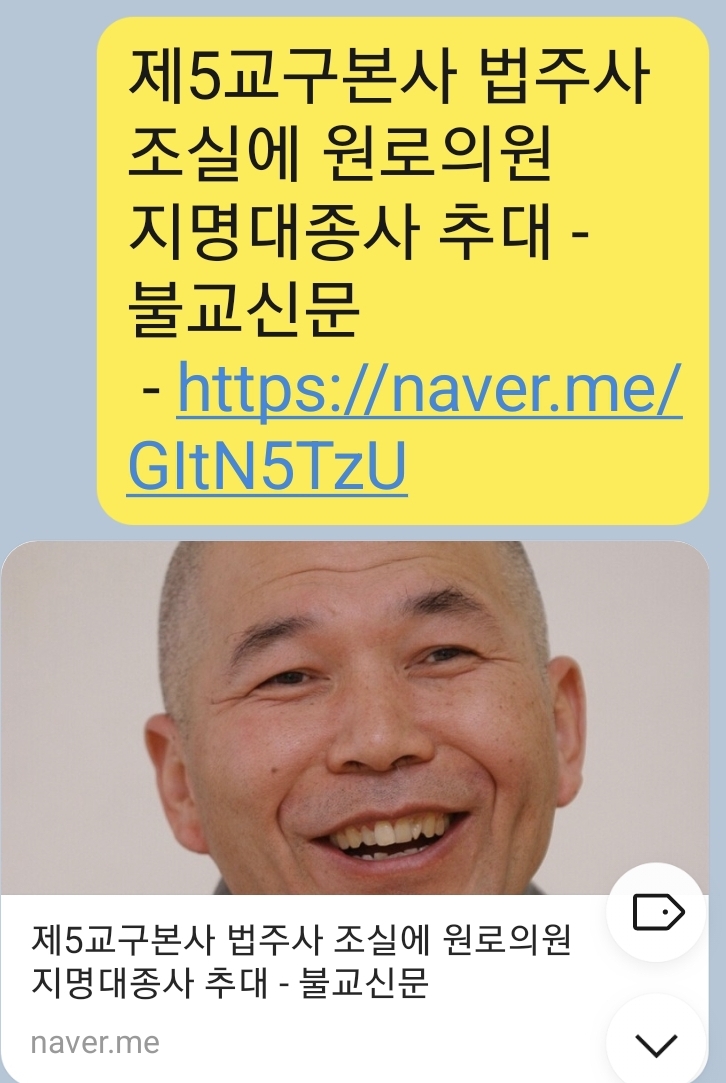Tap the tag label icon button
The image size is (726, 1083).
point(658,912)
